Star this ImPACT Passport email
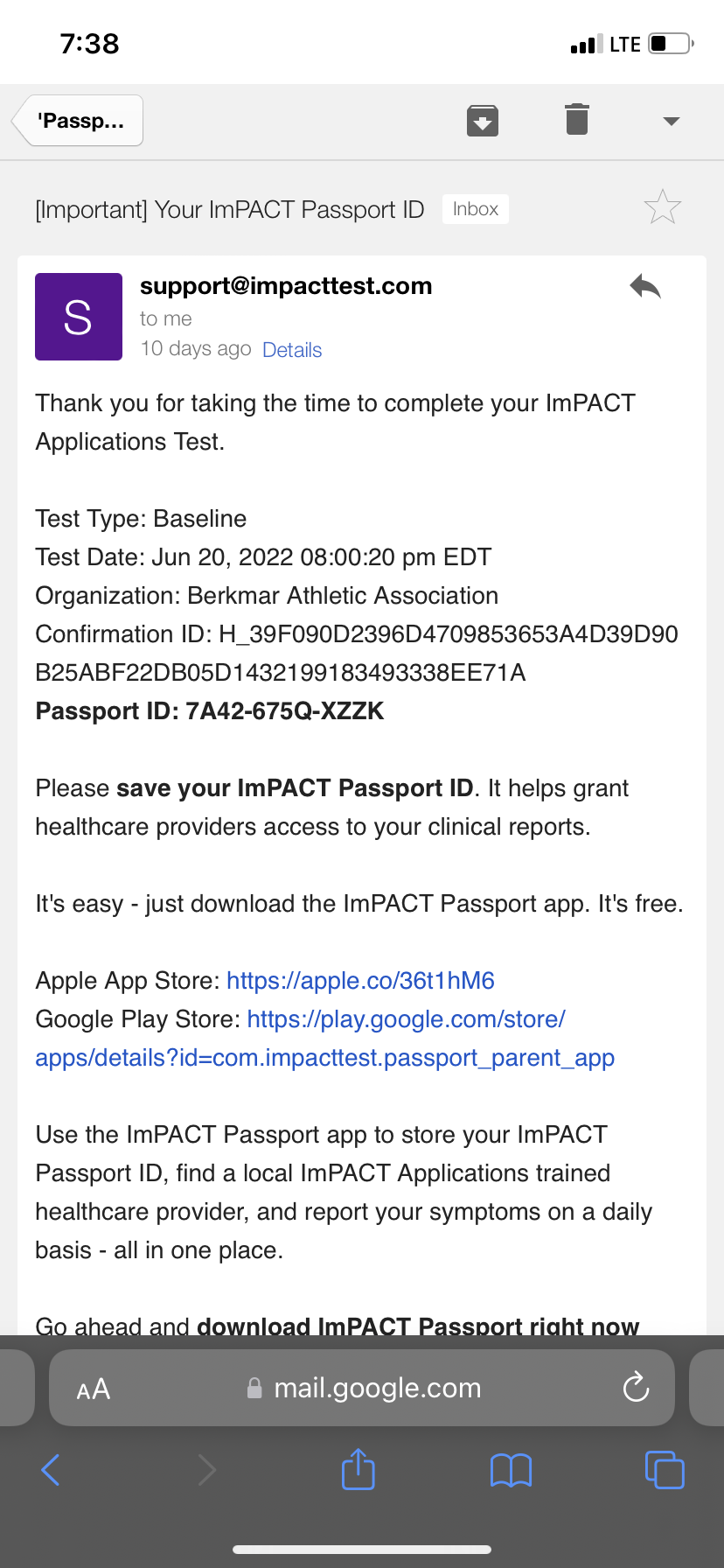Viewport: 724px width, 1568px height. pos(662,207)
